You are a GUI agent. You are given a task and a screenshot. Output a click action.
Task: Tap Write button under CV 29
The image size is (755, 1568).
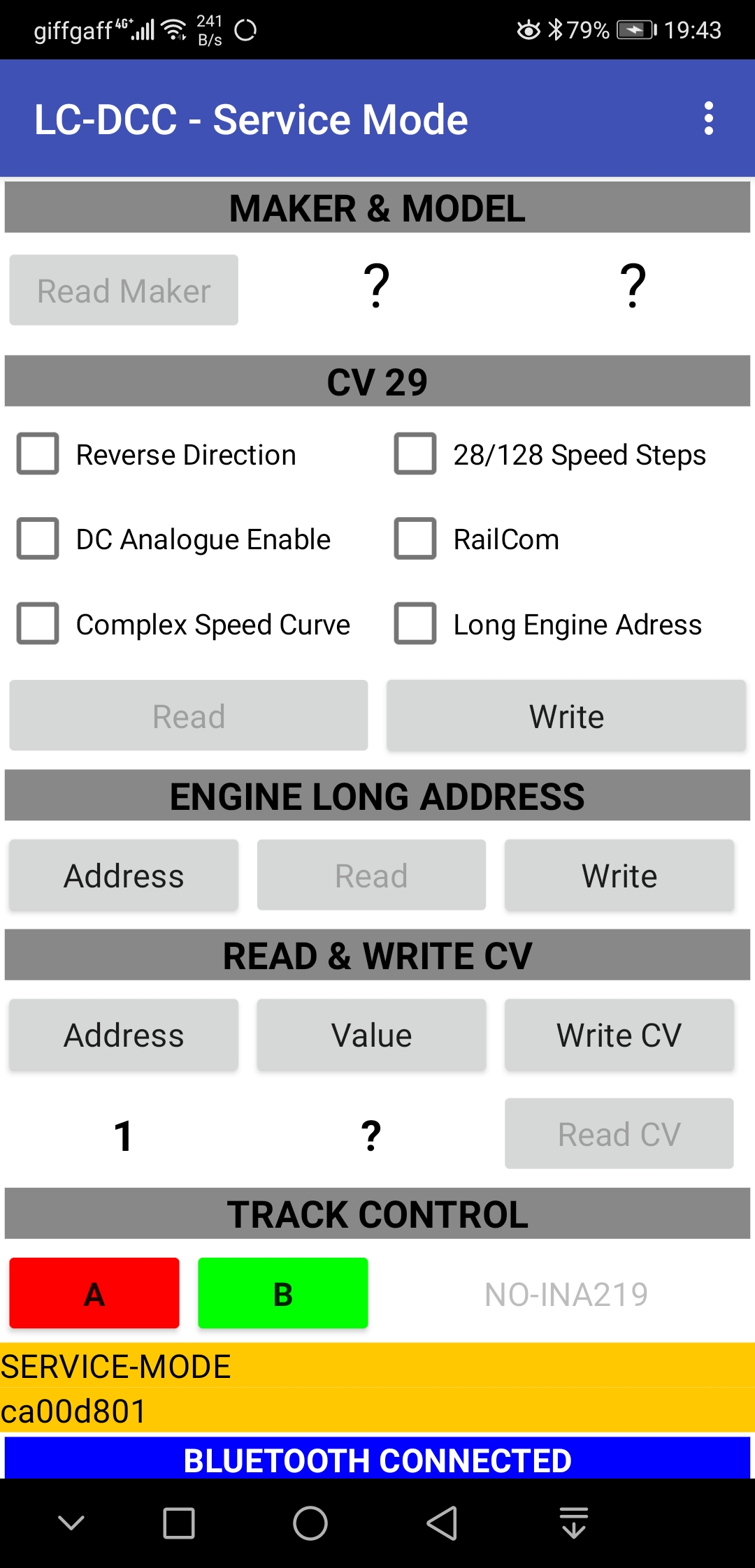(x=566, y=716)
